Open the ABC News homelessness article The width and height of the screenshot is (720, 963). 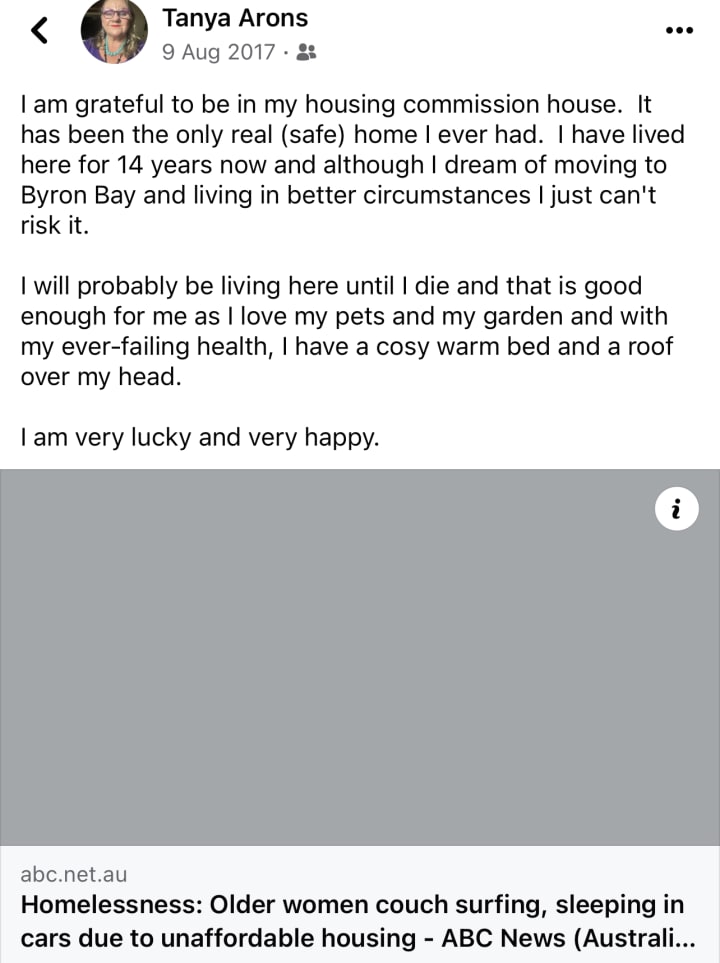(352, 921)
